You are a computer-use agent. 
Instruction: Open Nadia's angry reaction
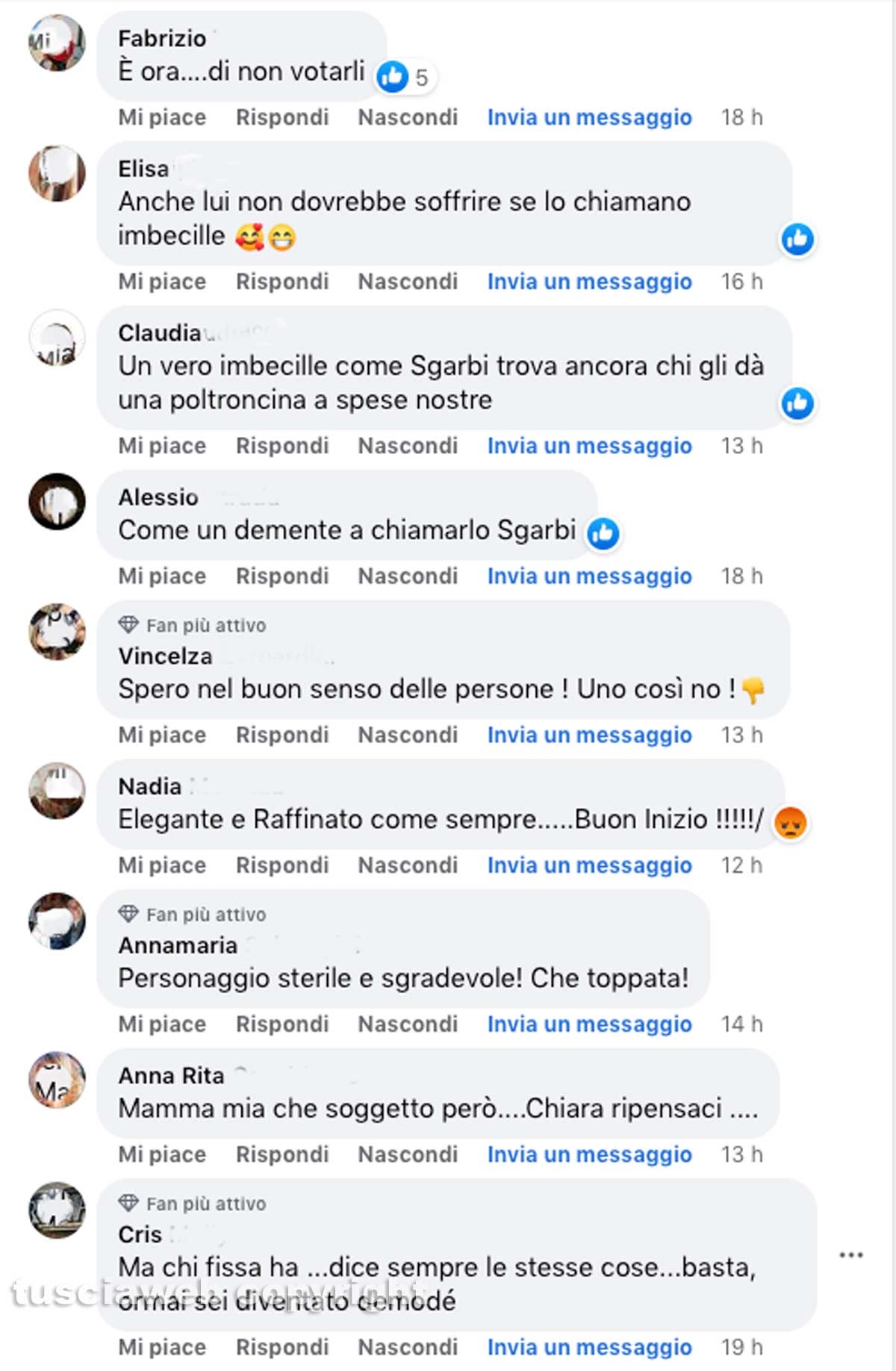tap(790, 823)
